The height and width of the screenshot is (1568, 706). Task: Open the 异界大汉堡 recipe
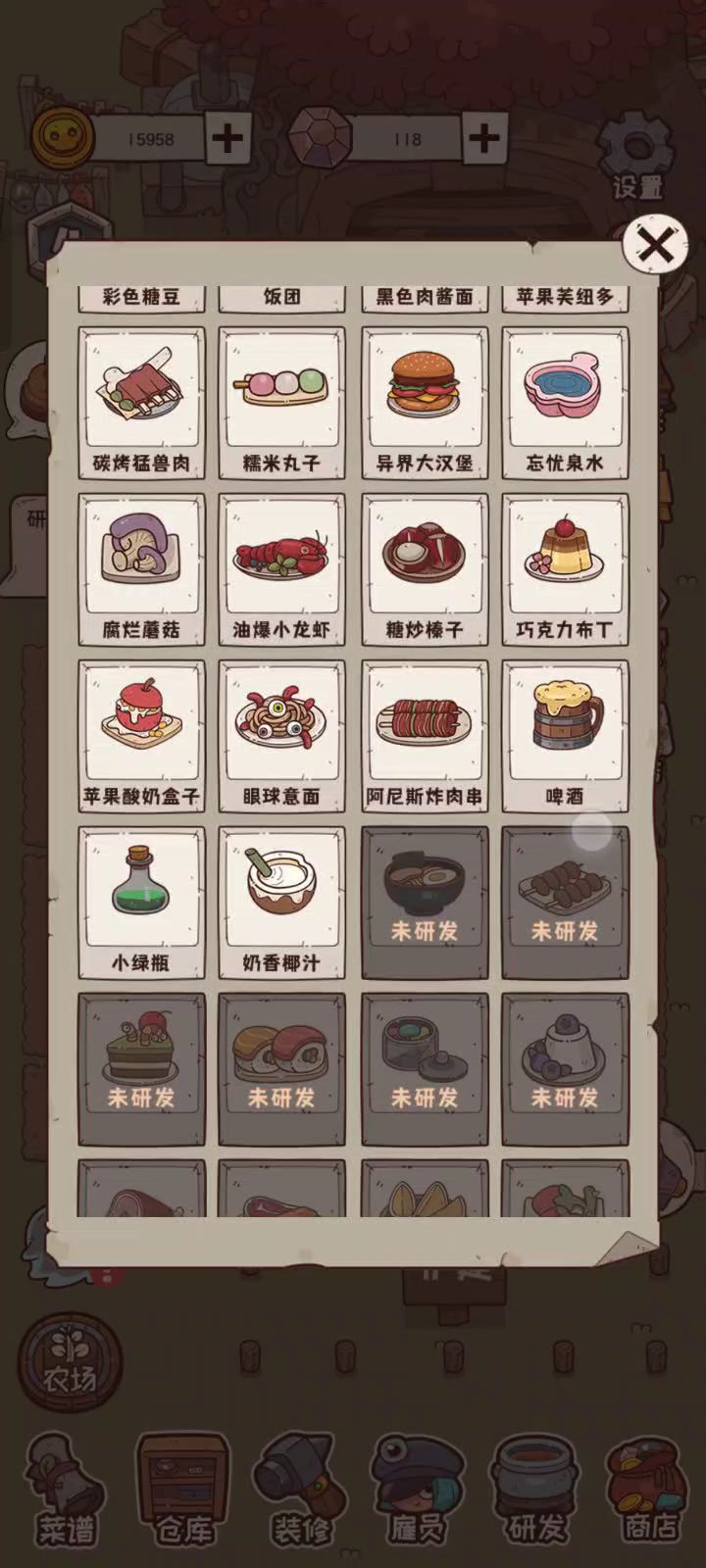tap(424, 402)
